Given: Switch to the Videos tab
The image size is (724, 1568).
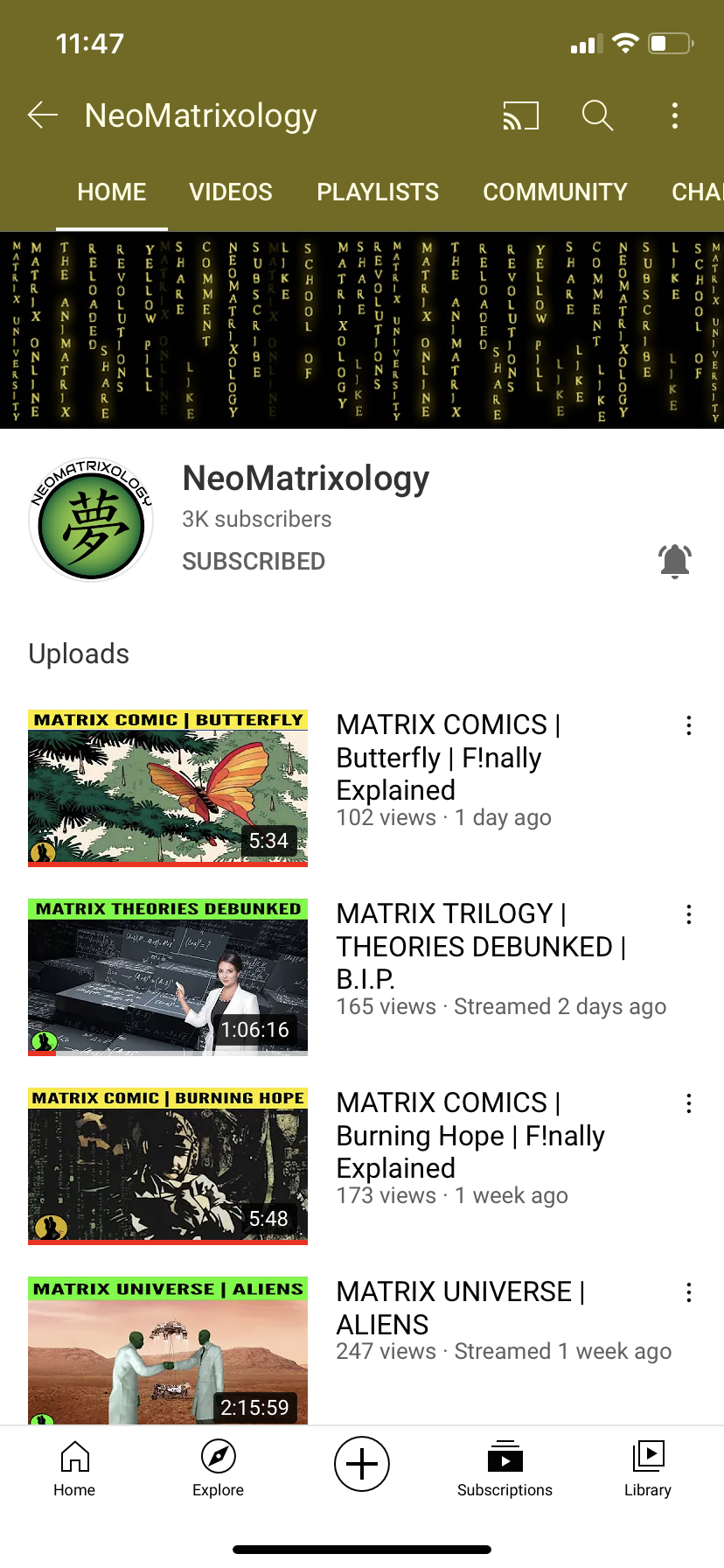Looking at the screenshot, I should point(231,192).
